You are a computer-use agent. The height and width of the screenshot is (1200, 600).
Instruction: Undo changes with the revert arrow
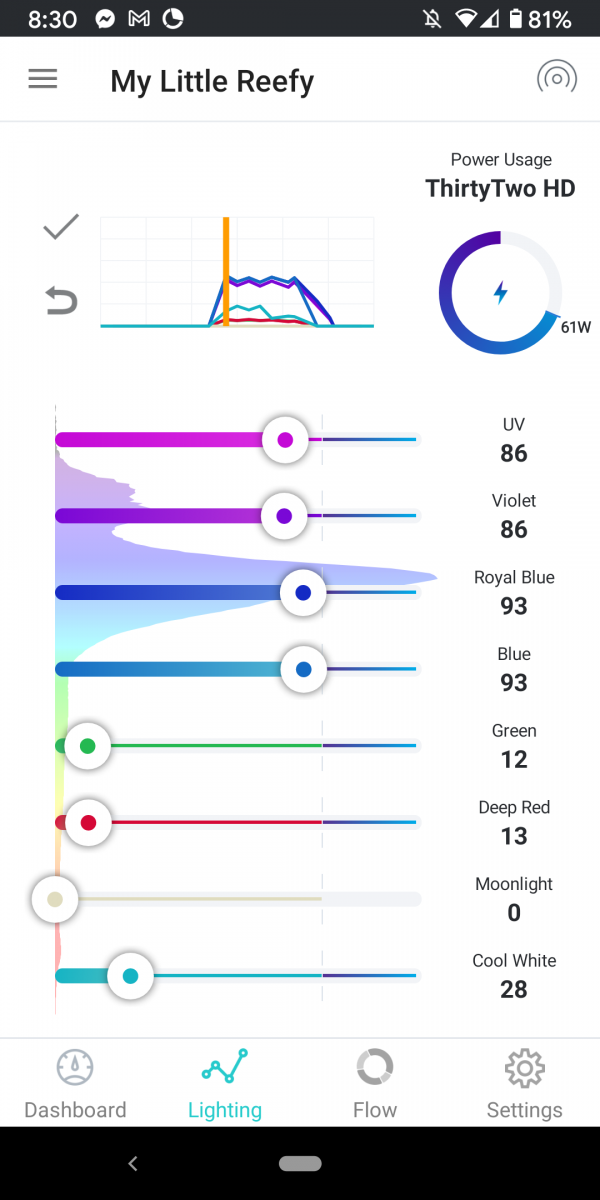pyautogui.click(x=61, y=300)
